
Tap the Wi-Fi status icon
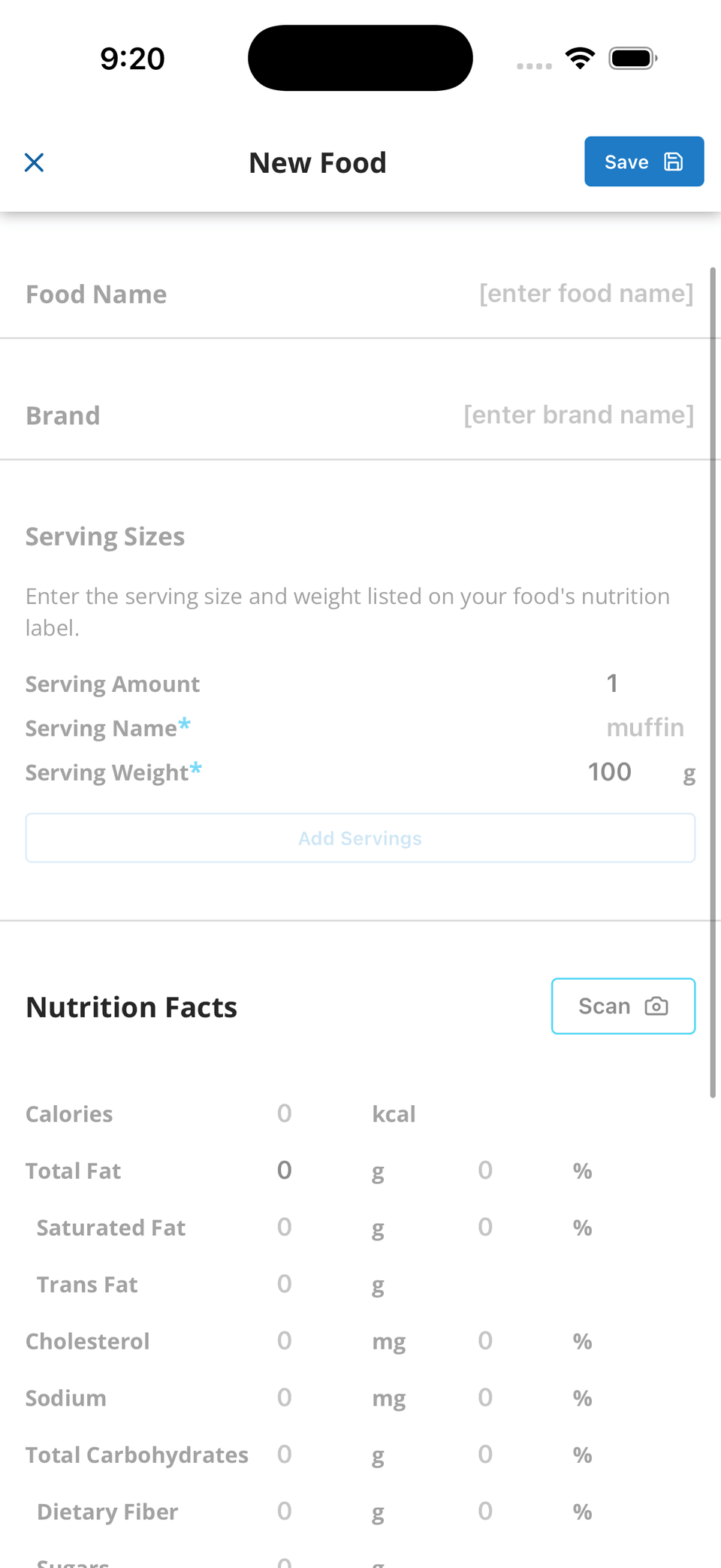click(x=579, y=56)
